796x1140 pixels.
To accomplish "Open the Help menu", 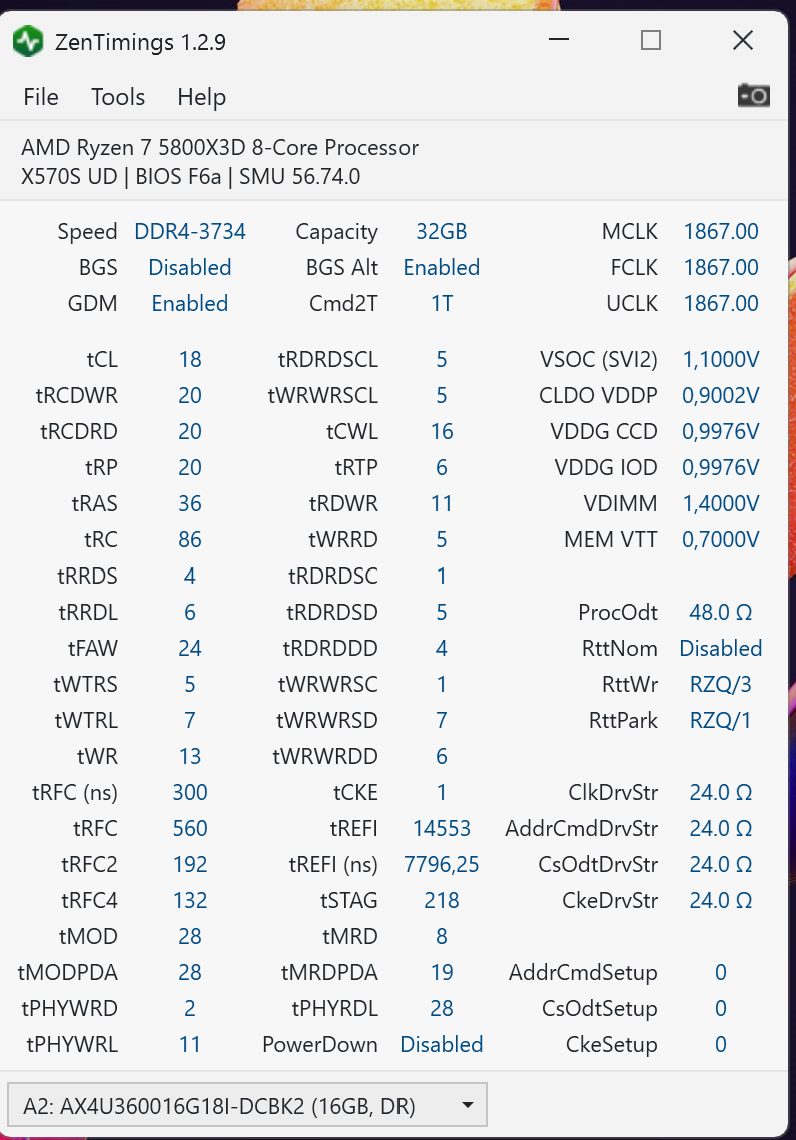I will click(x=201, y=97).
